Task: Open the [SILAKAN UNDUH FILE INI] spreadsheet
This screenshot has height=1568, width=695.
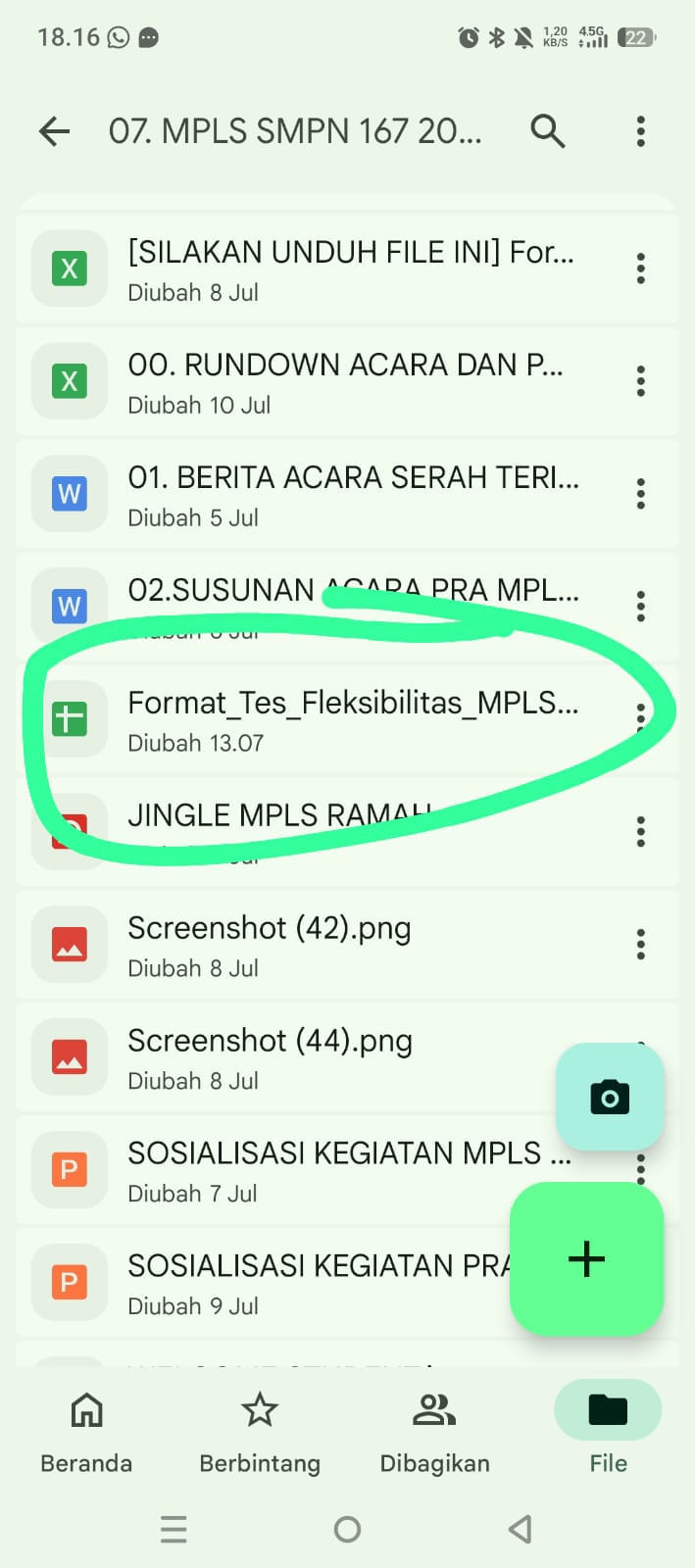Action: pyautogui.click(x=347, y=269)
